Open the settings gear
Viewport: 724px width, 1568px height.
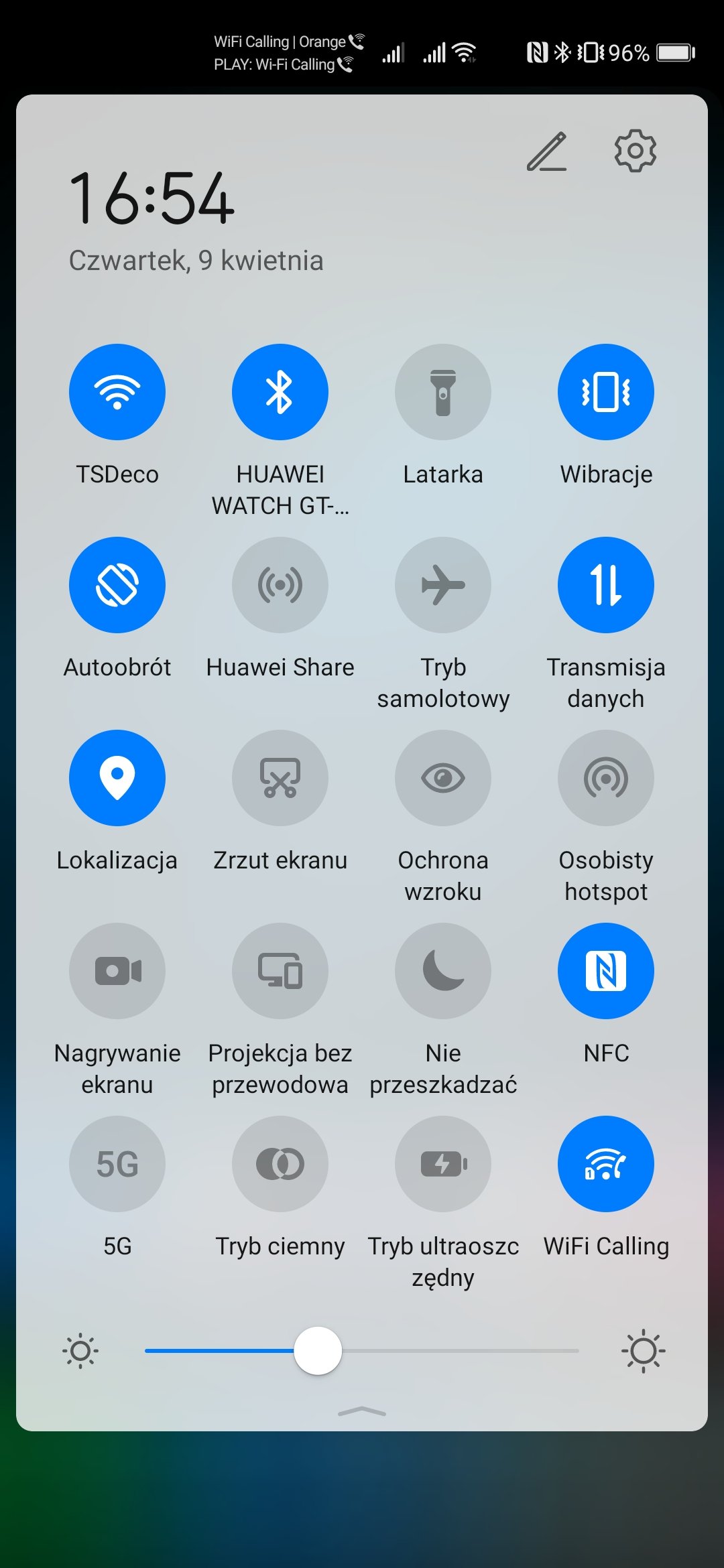(x=635, y=151)
